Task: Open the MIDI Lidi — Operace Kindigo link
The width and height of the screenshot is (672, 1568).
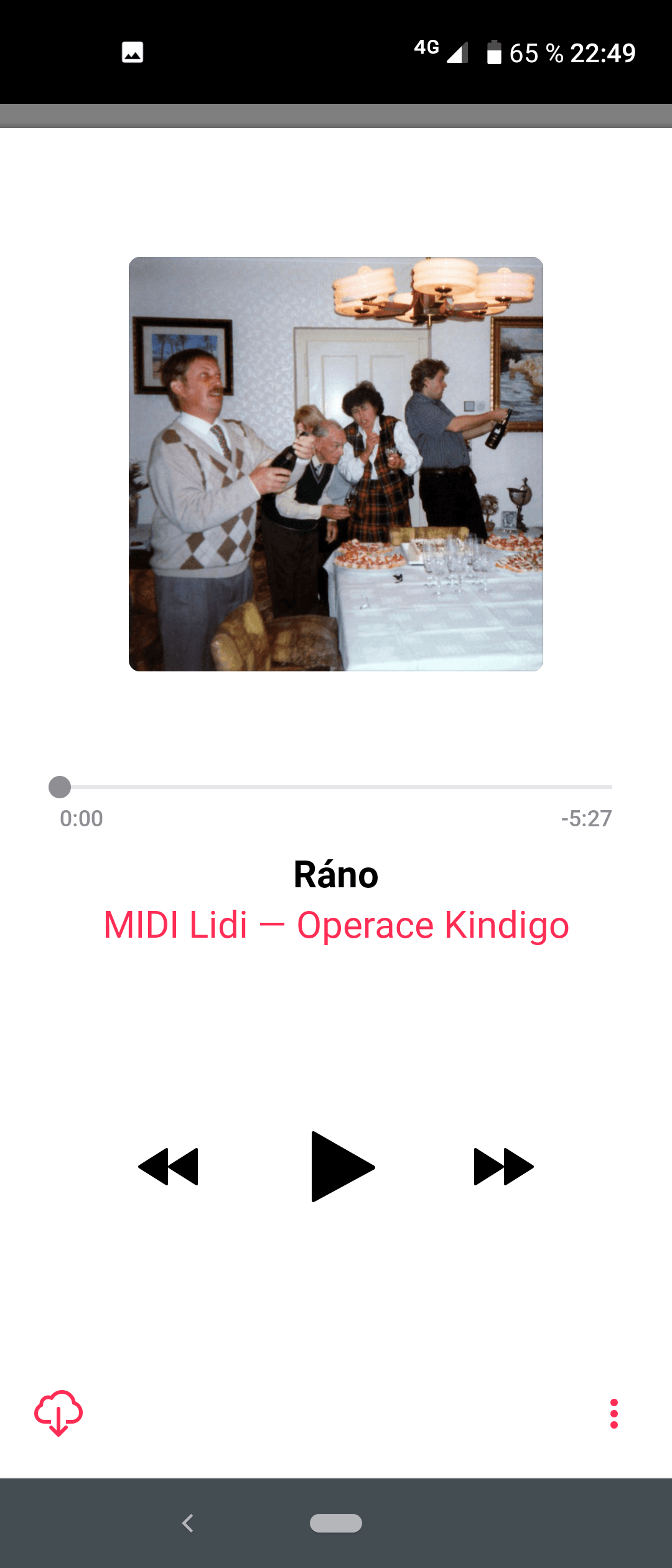Action: pos(336,925)
